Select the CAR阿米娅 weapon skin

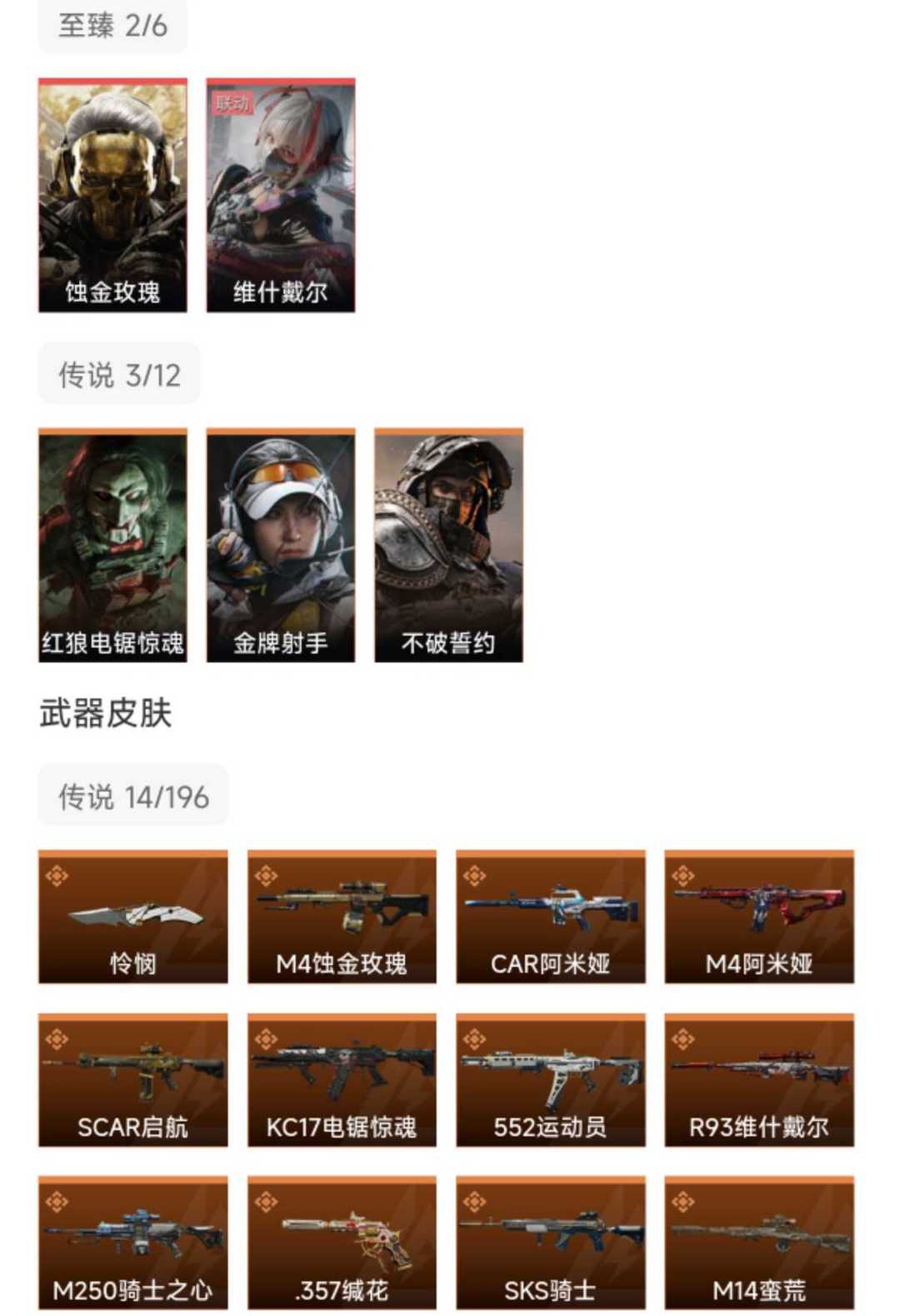pos(550,917)
